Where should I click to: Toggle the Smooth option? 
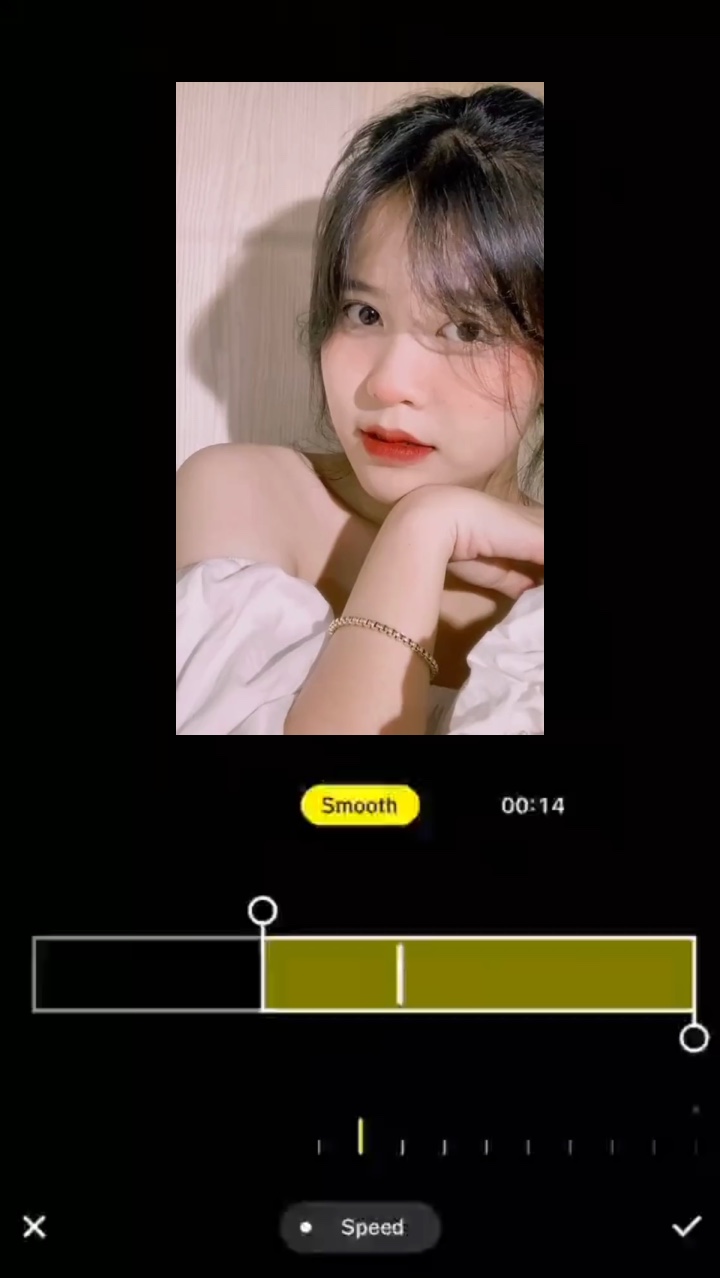click(x=360, y=805)
